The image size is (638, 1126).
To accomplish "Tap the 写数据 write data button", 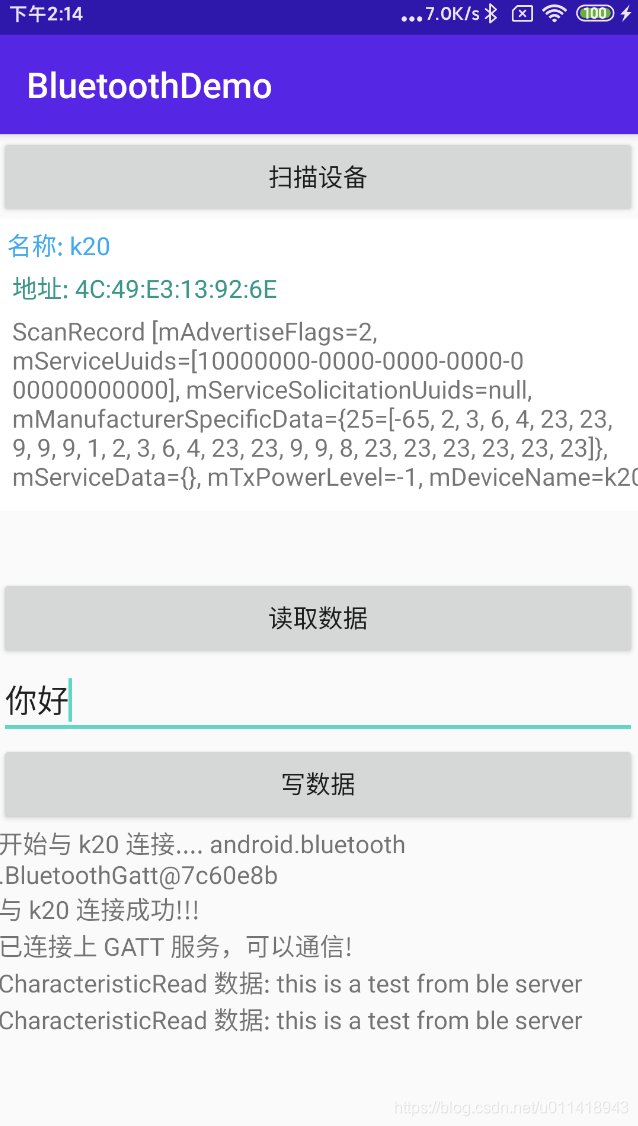I will (318, 784).
